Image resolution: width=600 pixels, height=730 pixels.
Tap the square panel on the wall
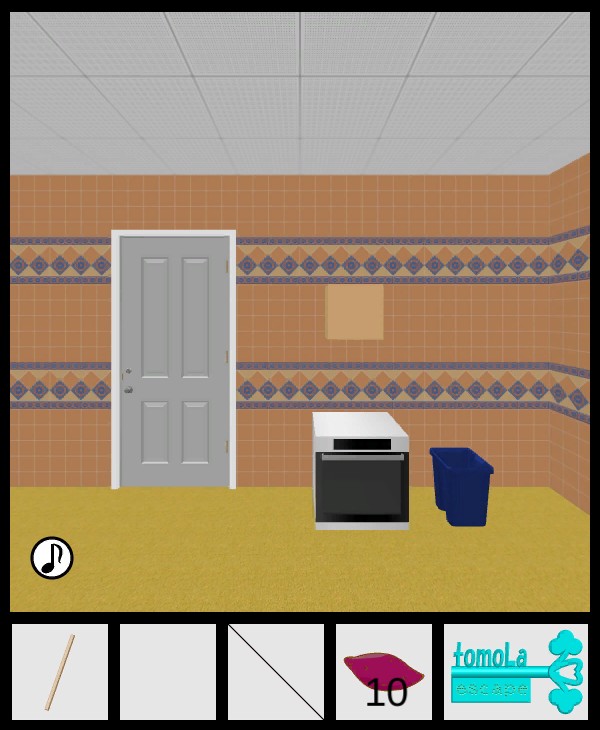point(354,312)
